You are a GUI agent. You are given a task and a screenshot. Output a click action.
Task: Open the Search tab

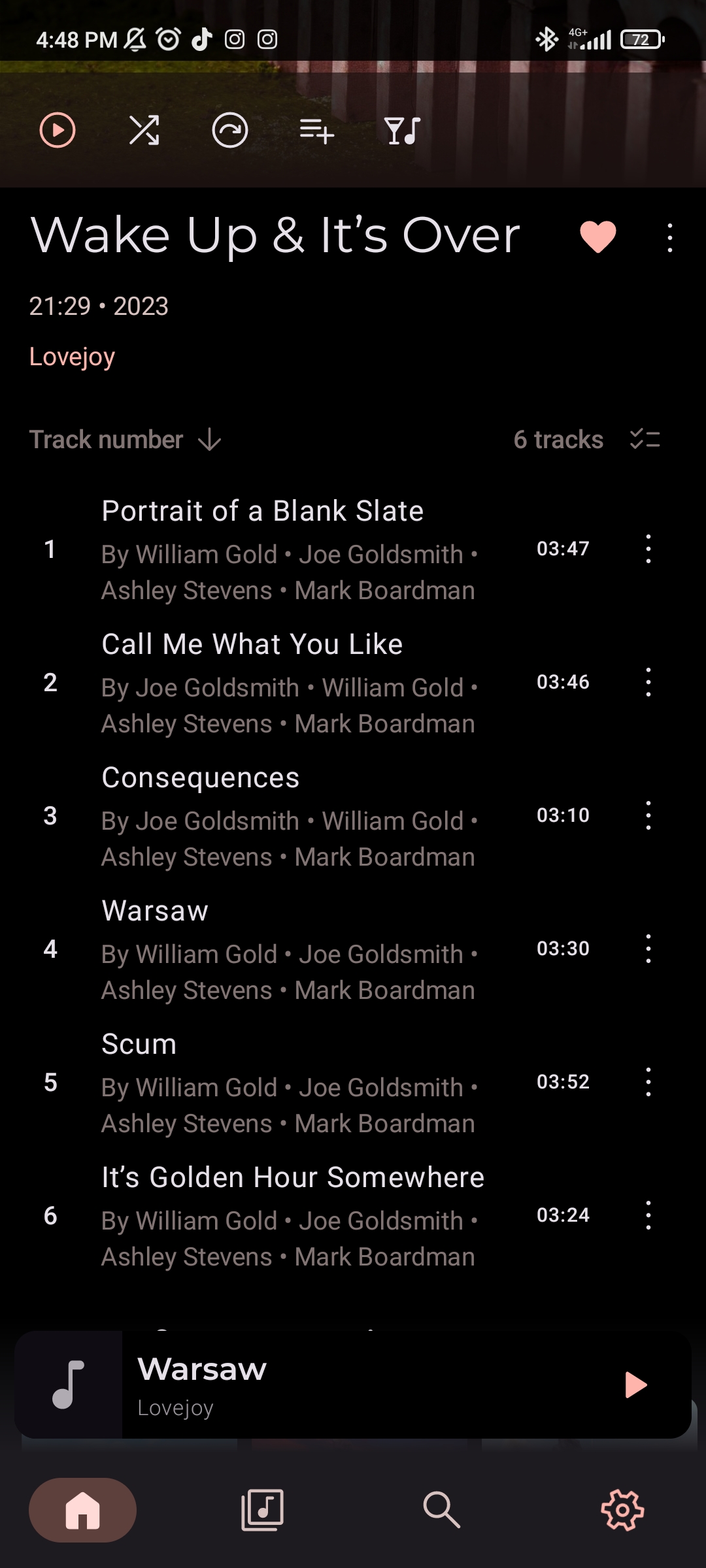442,1510
